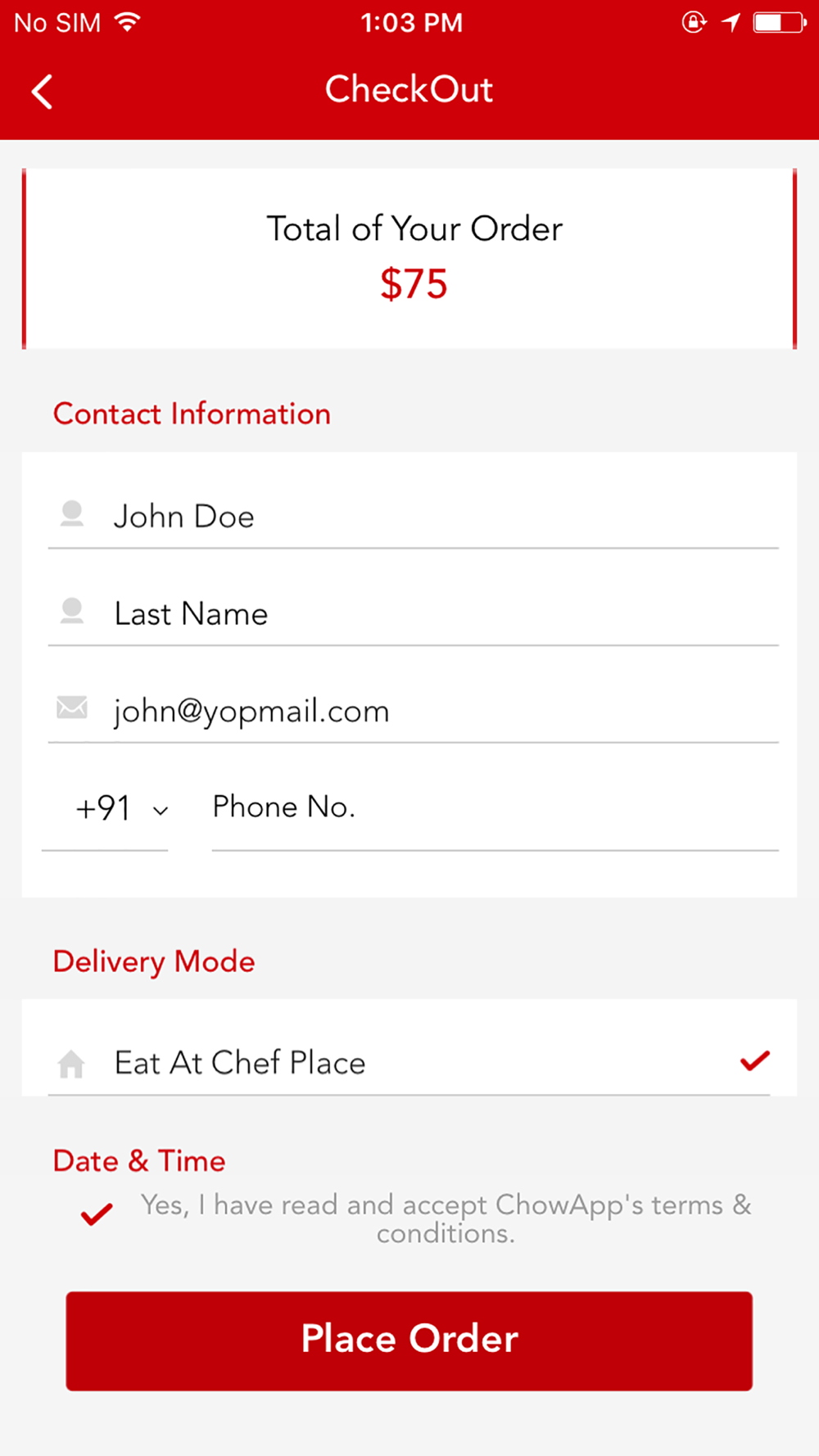819x1456 pixels.
Task: Tap the Place Order button
Action: [409, 1341]
